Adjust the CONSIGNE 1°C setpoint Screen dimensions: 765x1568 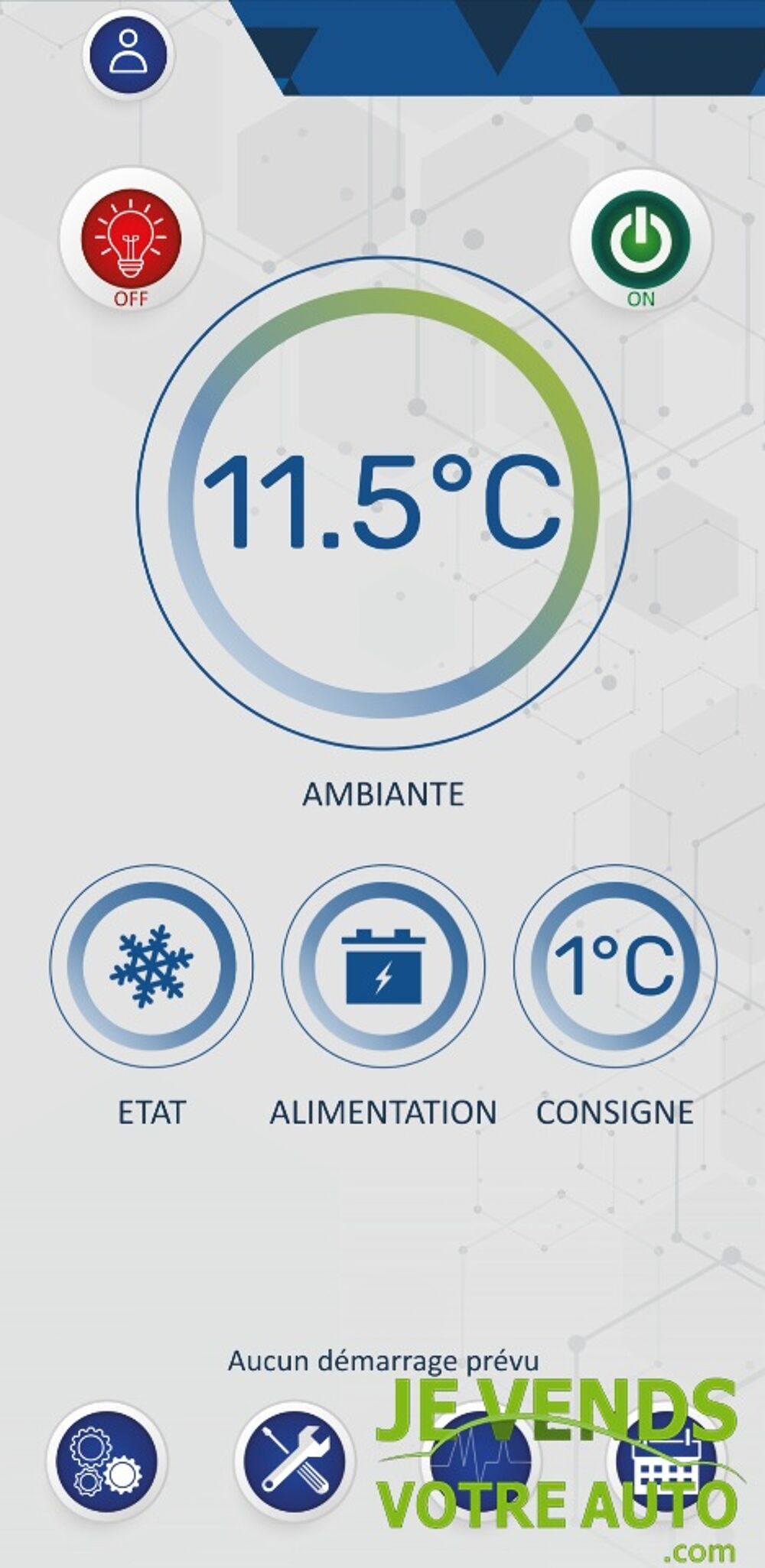point(614,966)
